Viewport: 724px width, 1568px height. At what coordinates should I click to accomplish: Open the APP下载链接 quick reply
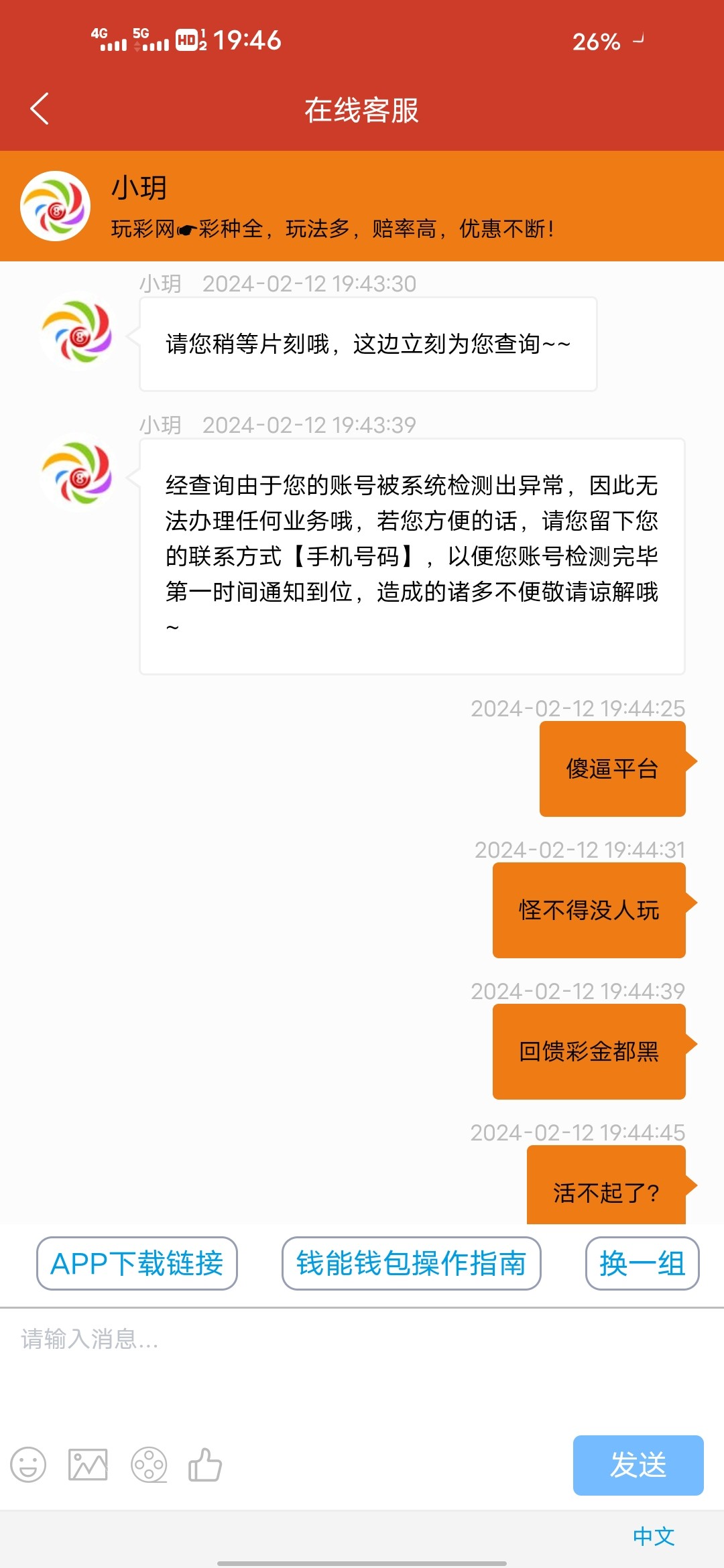click(137, 1264)
